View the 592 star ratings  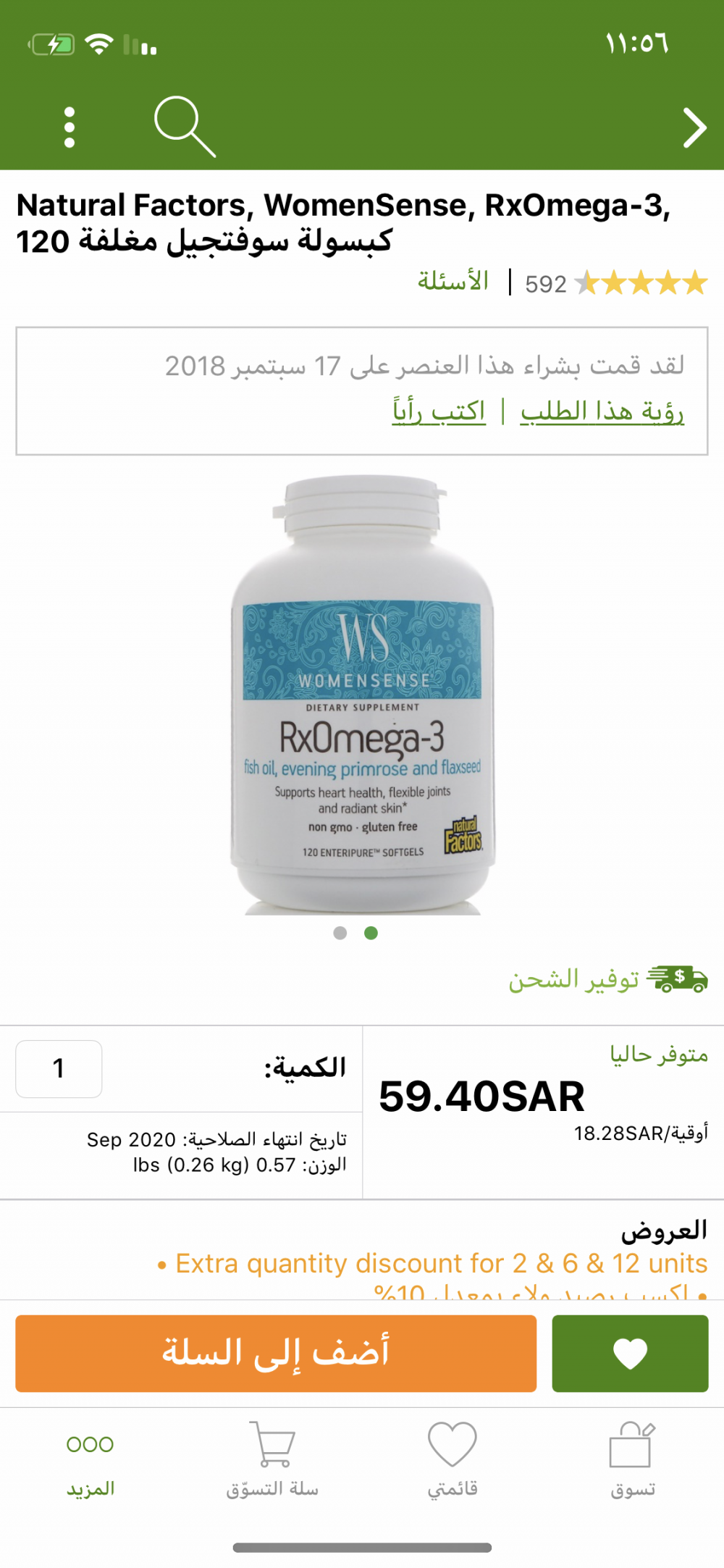coord(616,283)
